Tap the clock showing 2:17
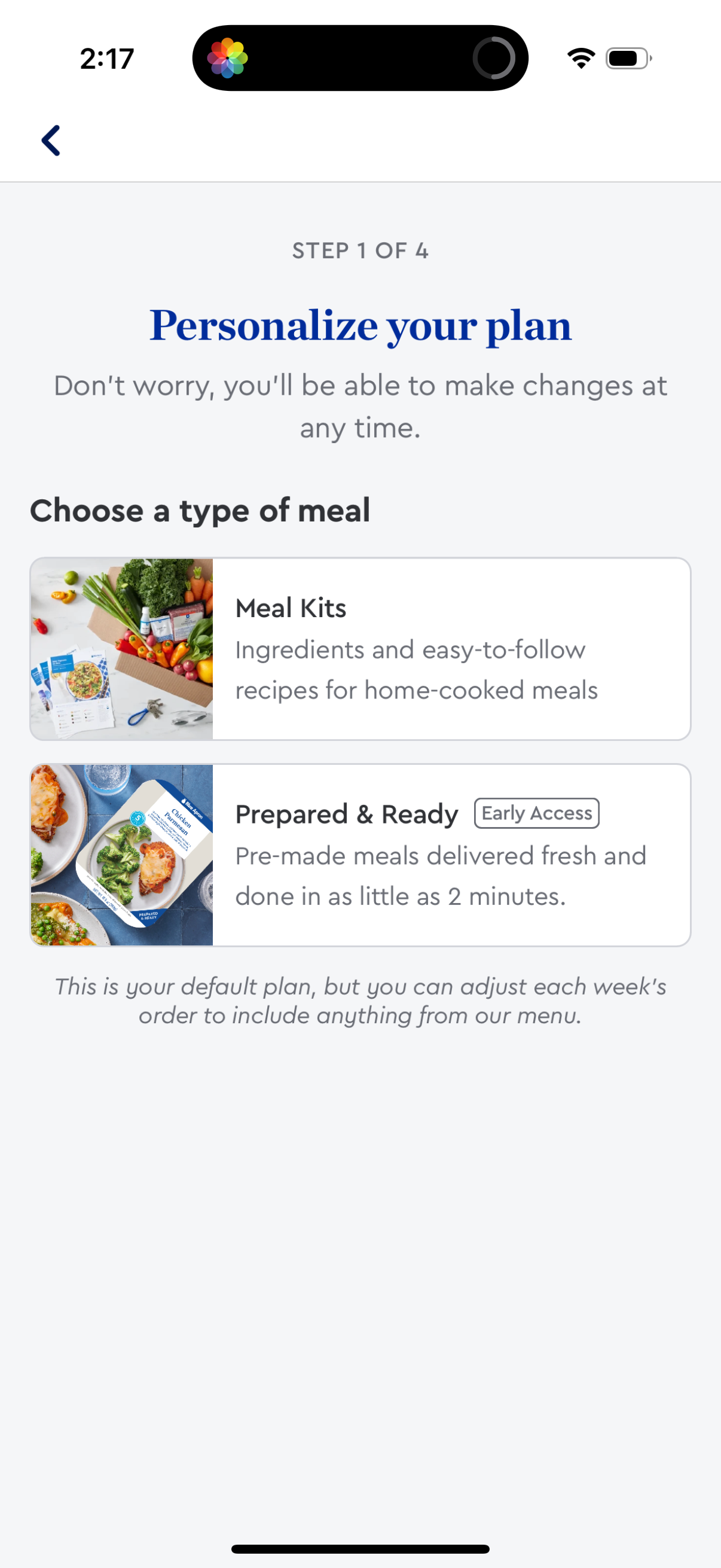The height and width of the screenshot is (1568, 721). tap(107, 58)
